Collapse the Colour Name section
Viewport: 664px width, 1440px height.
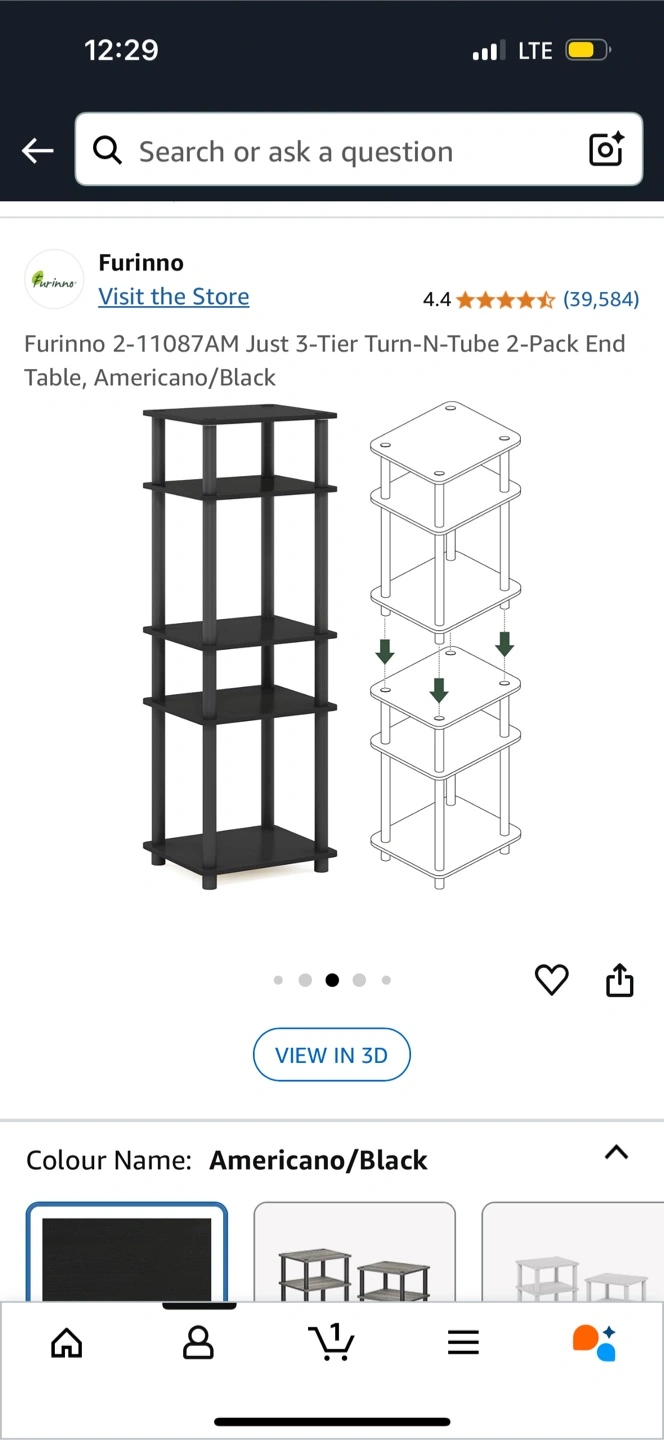pos(617,1152)
